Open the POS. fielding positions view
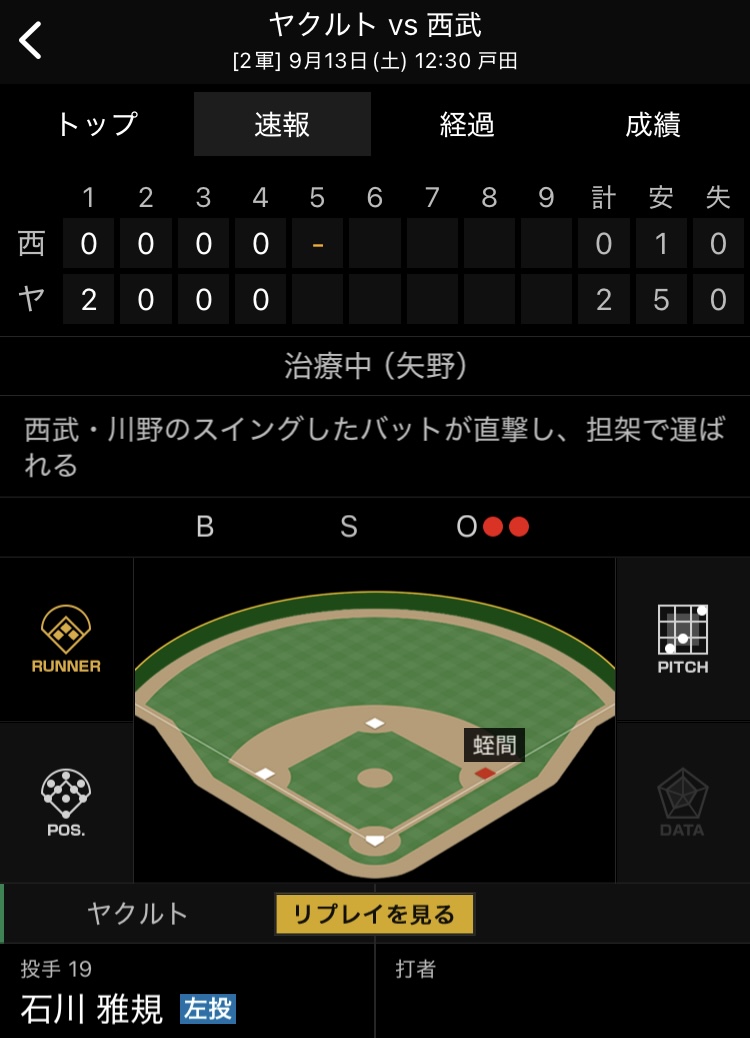The height and width of the screenshot is (1038, 750). coord(66,803)
